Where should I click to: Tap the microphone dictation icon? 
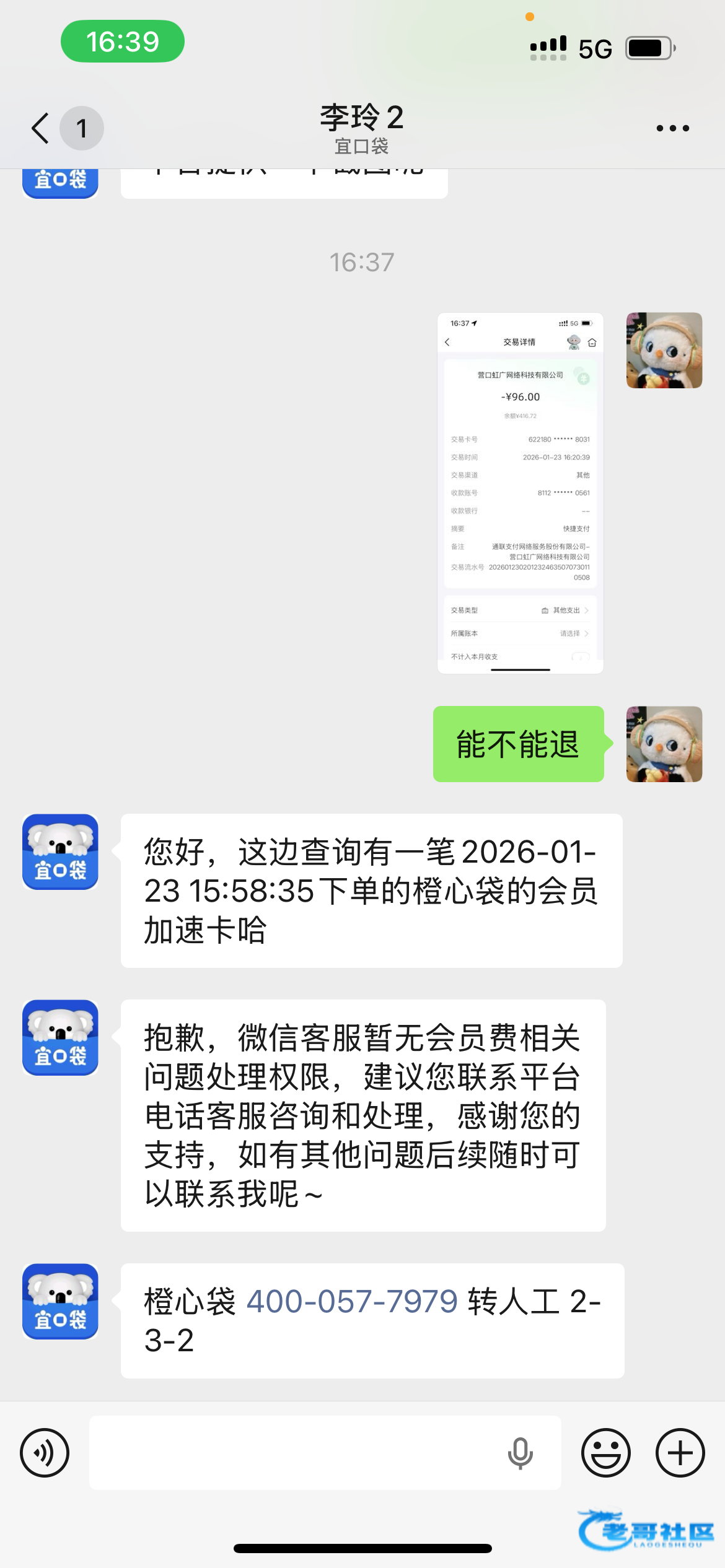pos(520,1453)
